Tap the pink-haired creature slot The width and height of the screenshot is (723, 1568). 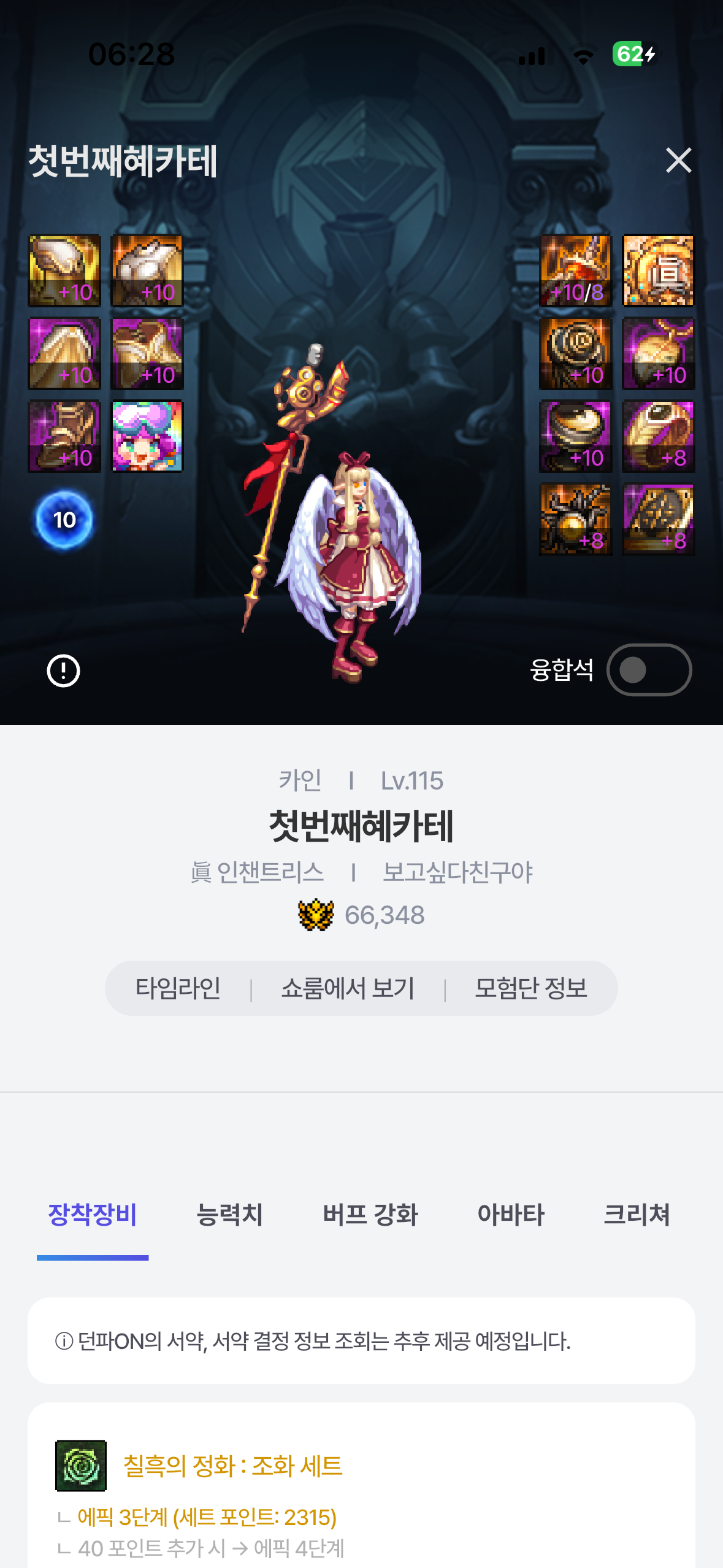(x=147, y=436)
